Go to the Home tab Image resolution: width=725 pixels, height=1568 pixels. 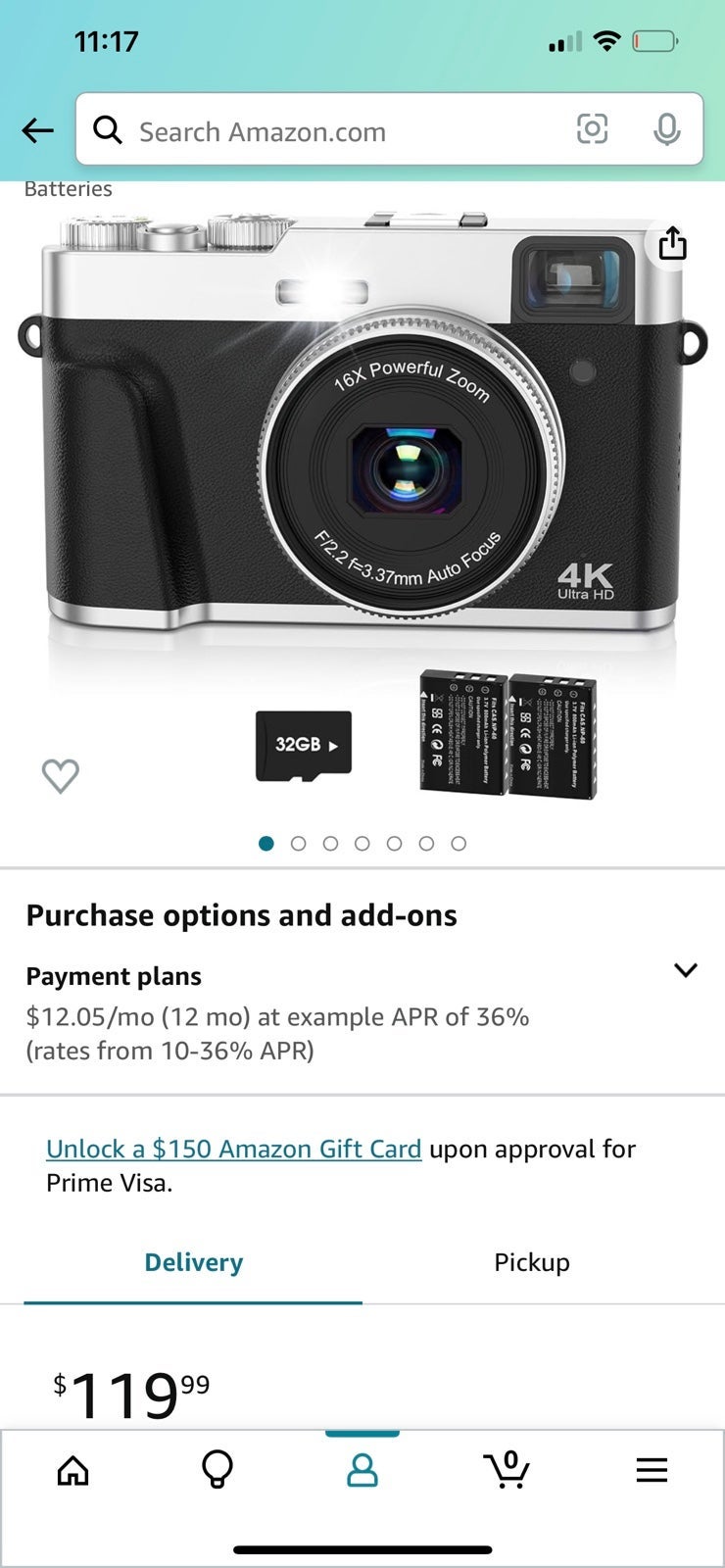[72, 1470]
